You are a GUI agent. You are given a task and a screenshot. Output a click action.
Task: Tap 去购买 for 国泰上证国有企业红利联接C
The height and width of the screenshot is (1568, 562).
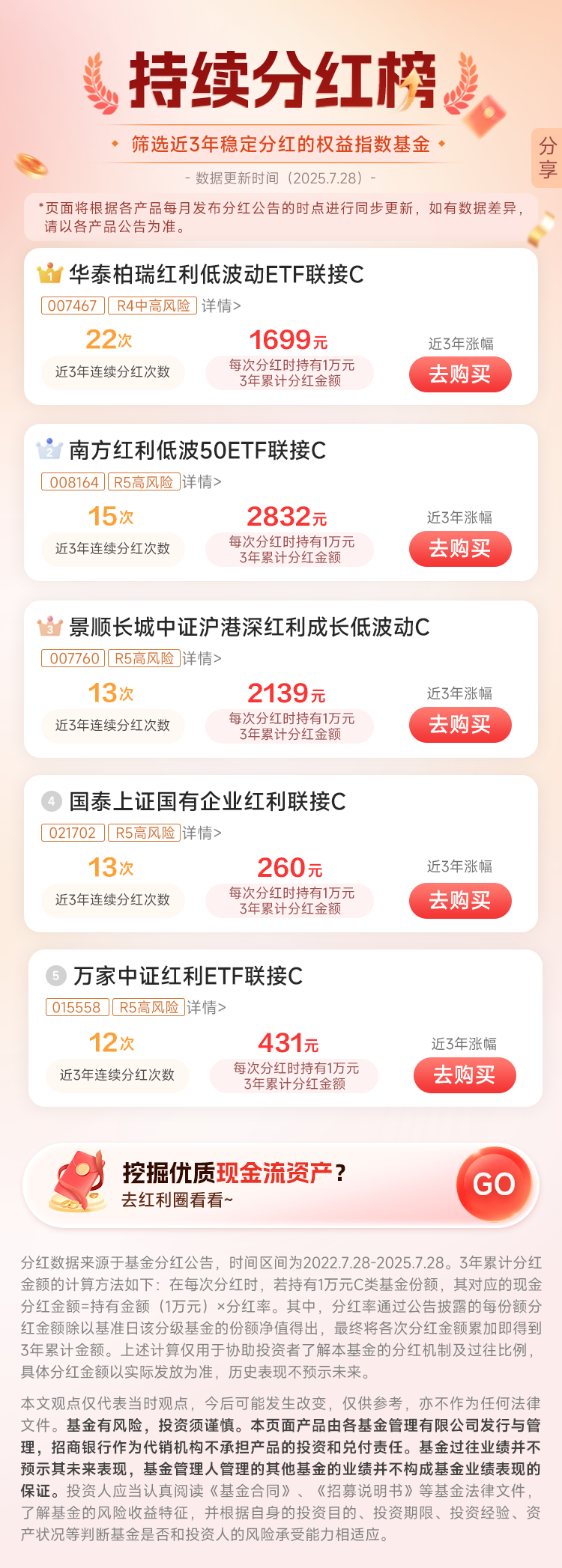(459, 901)
